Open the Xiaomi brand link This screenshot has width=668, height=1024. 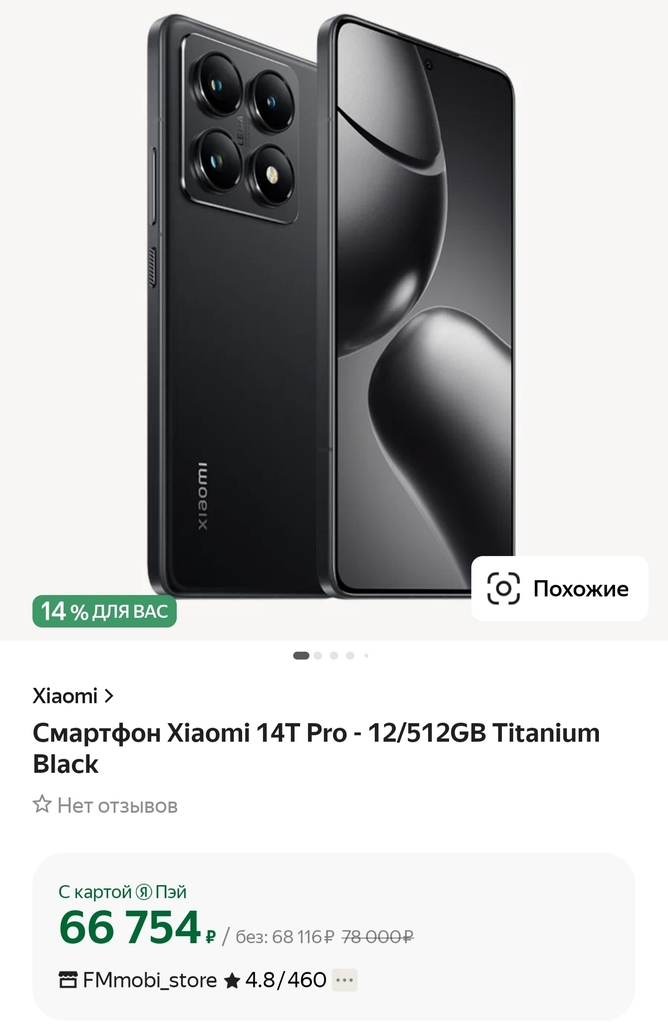pos(73,696)
